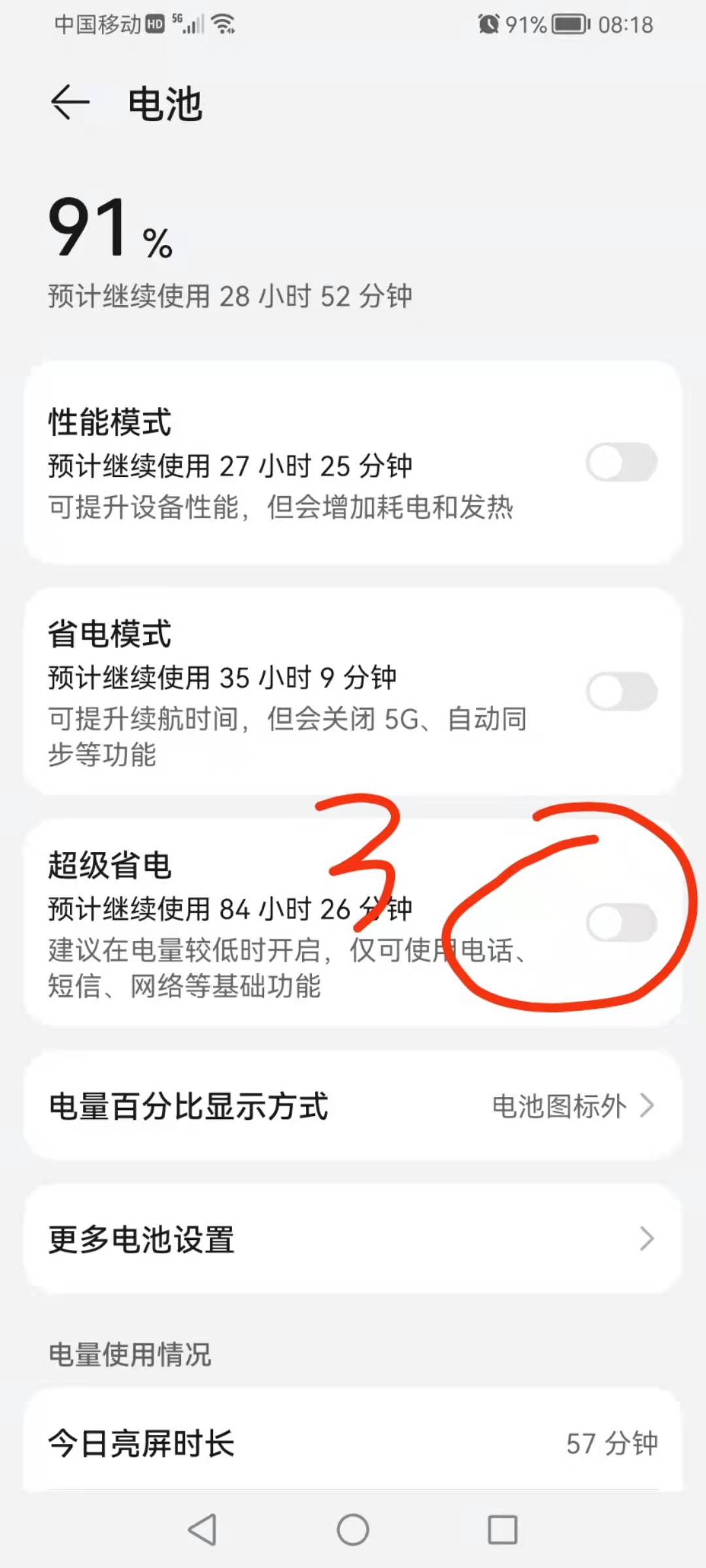Enable 性能模式 performance mode switch
This screenshot has height=1568, width=706.
coord(622,461)
